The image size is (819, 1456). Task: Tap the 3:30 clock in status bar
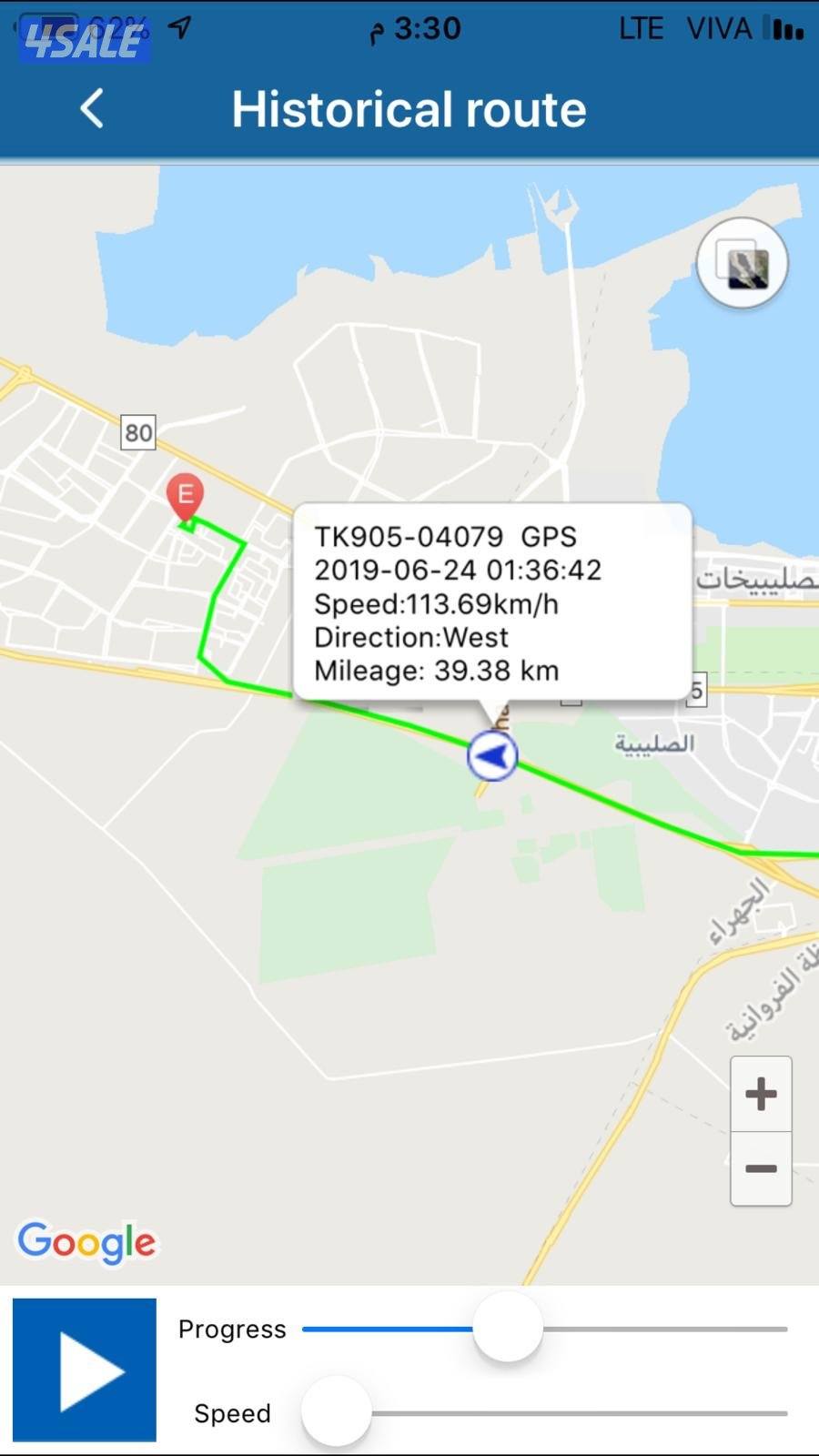coord(421,27)
